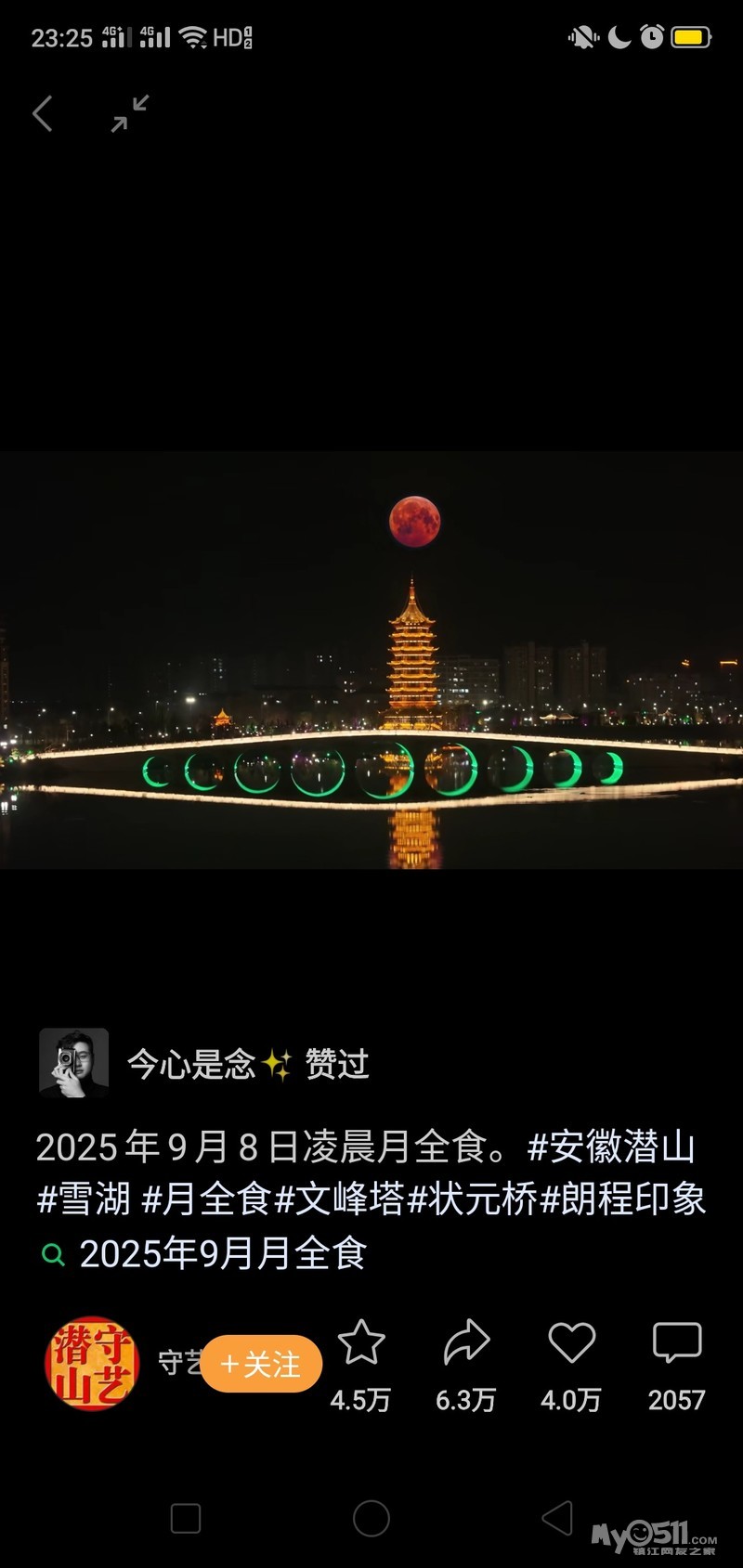Minimize the viewer with collapse arrows icon

click(x=130, y=114)
